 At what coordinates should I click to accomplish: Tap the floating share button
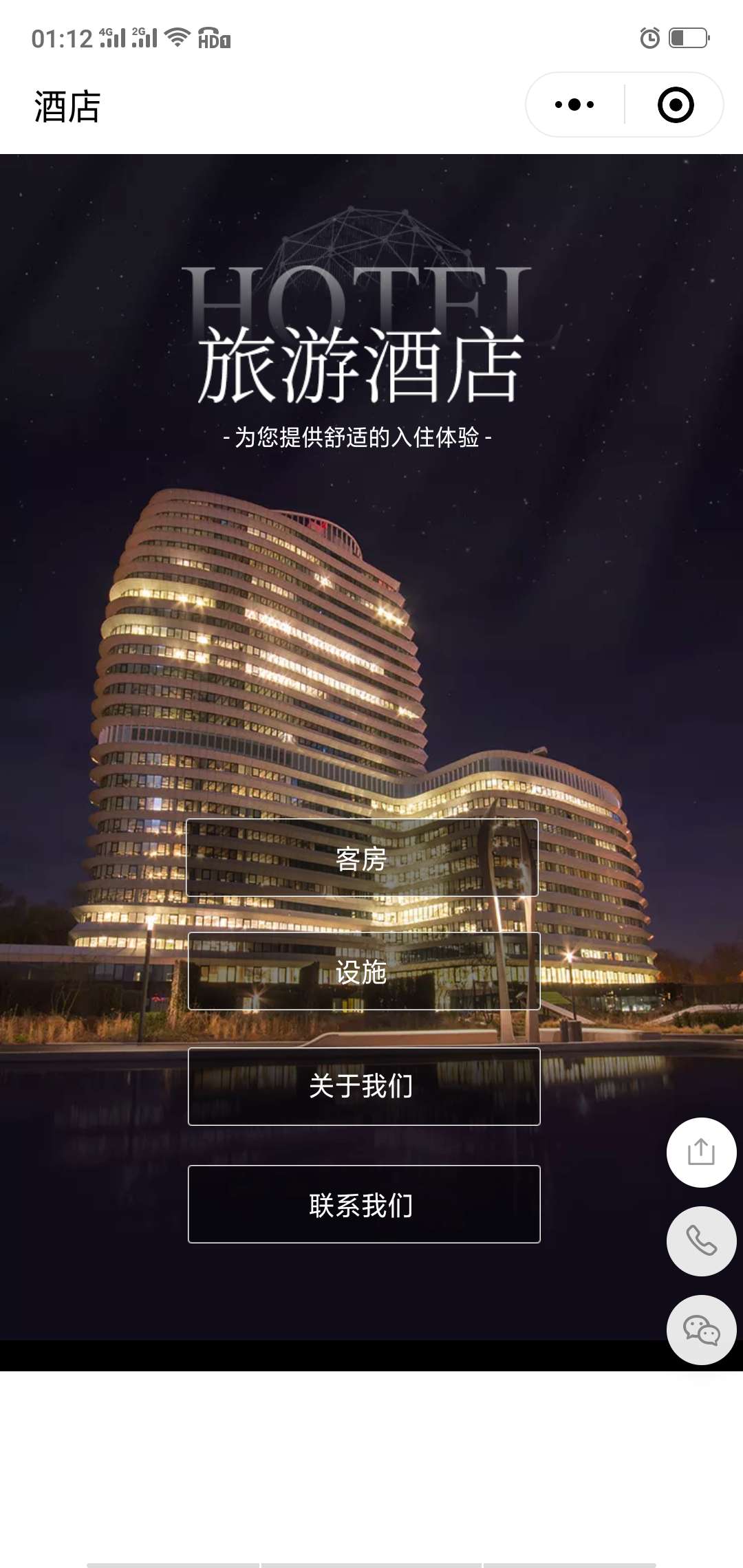coord(701,1153)
